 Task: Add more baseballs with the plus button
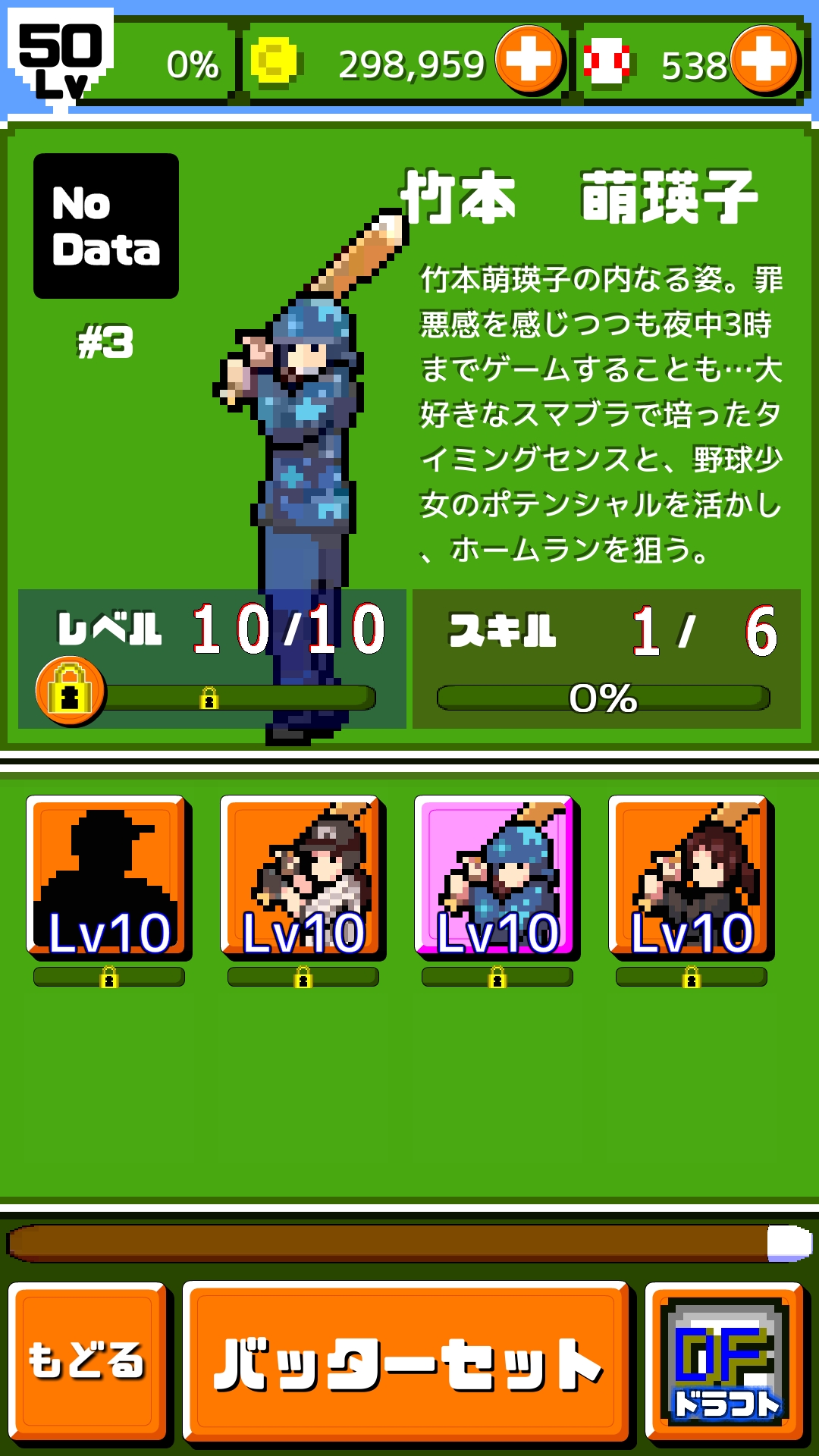[x=764, y=61]
